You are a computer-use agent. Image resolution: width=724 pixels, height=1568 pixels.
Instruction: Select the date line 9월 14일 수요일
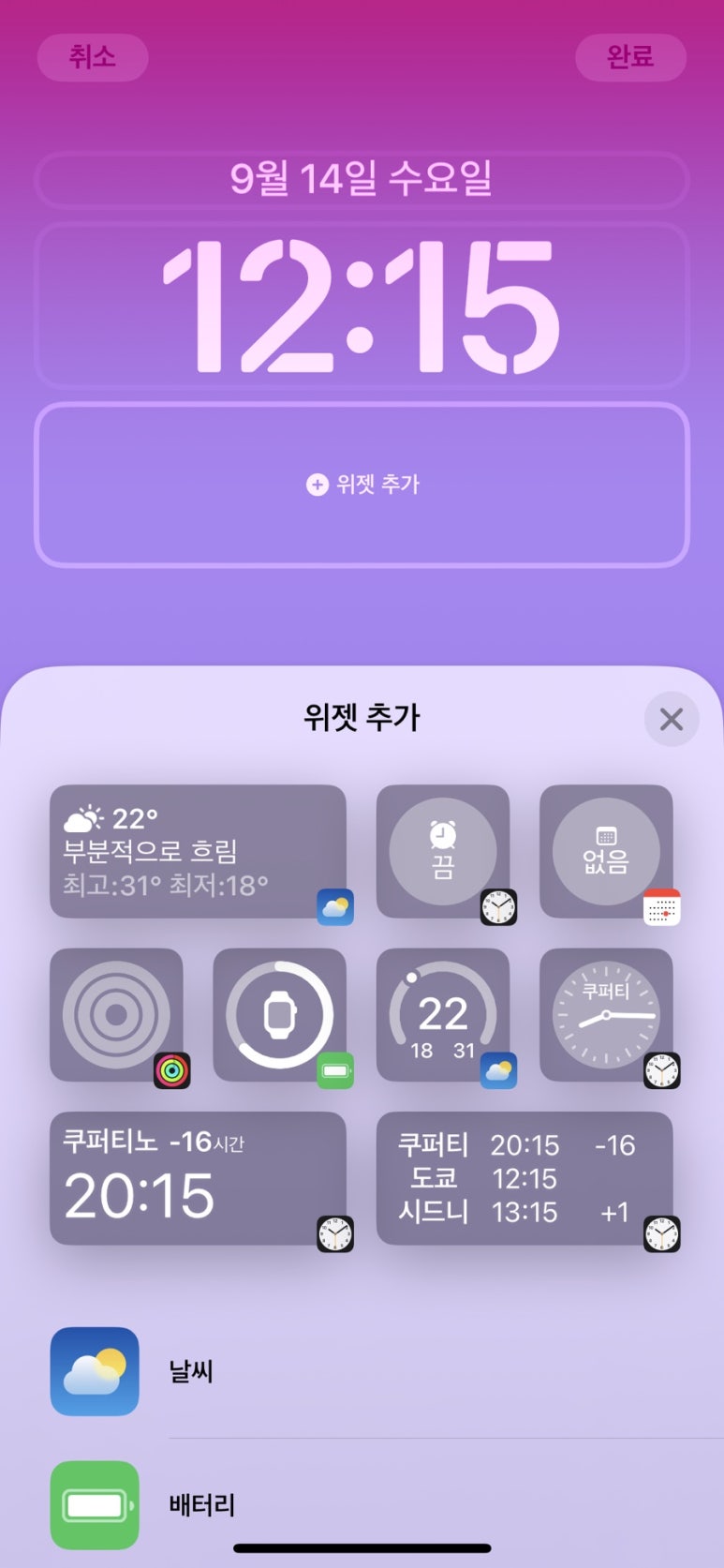(x=362, y=178)
